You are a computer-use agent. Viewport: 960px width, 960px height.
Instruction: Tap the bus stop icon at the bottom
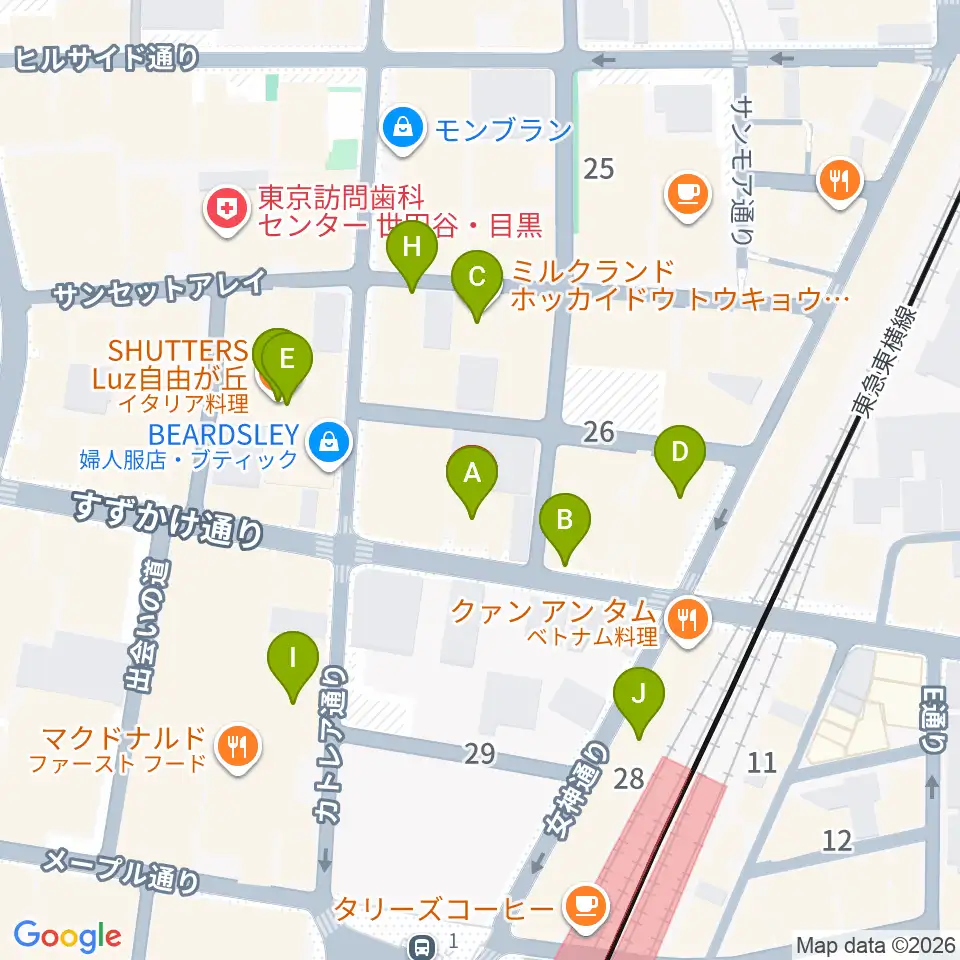[x=422, y=947]
